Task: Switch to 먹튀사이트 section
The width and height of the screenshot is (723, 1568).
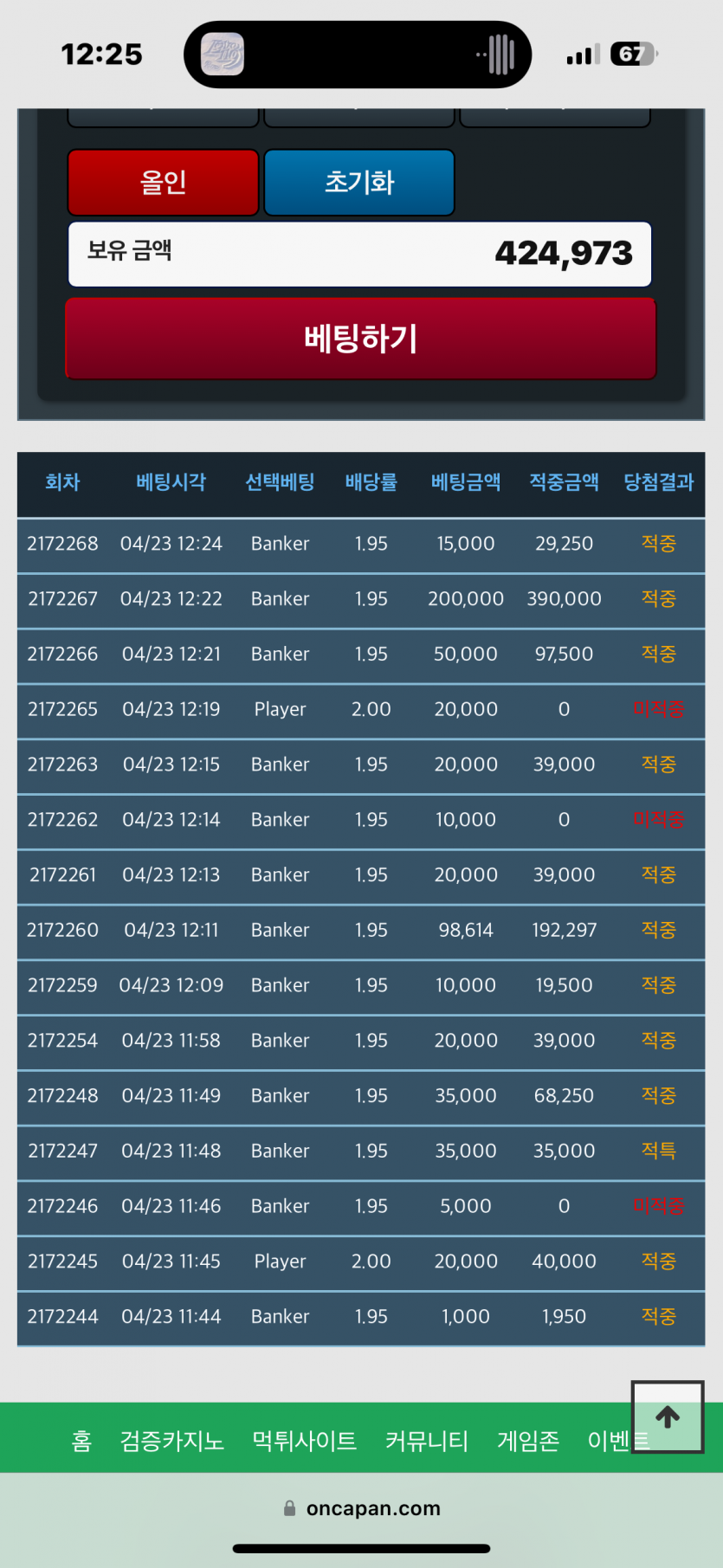Action: (x=304, y=1441)
